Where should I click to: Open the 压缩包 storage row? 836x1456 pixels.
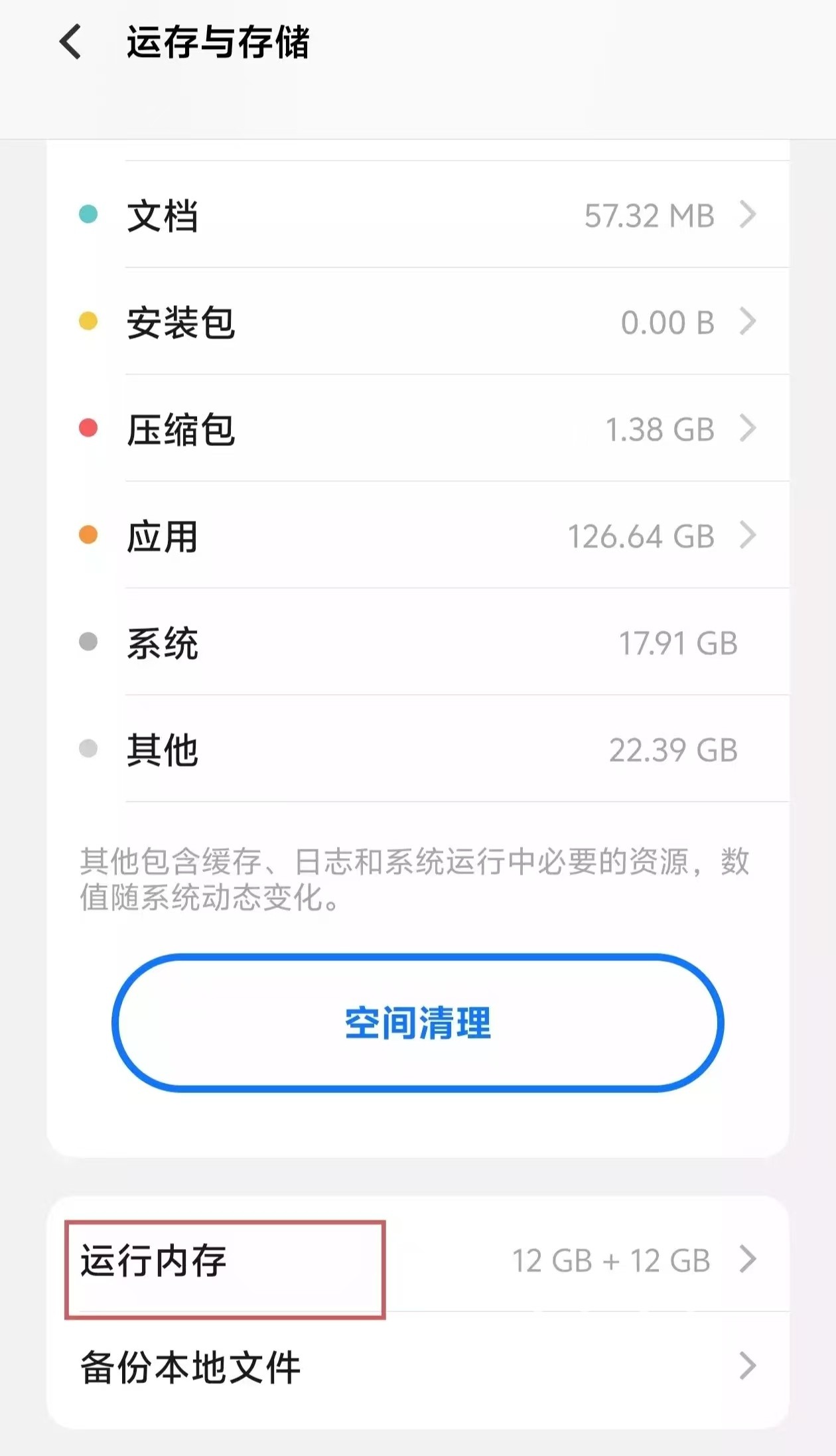[x=418, y=429]
